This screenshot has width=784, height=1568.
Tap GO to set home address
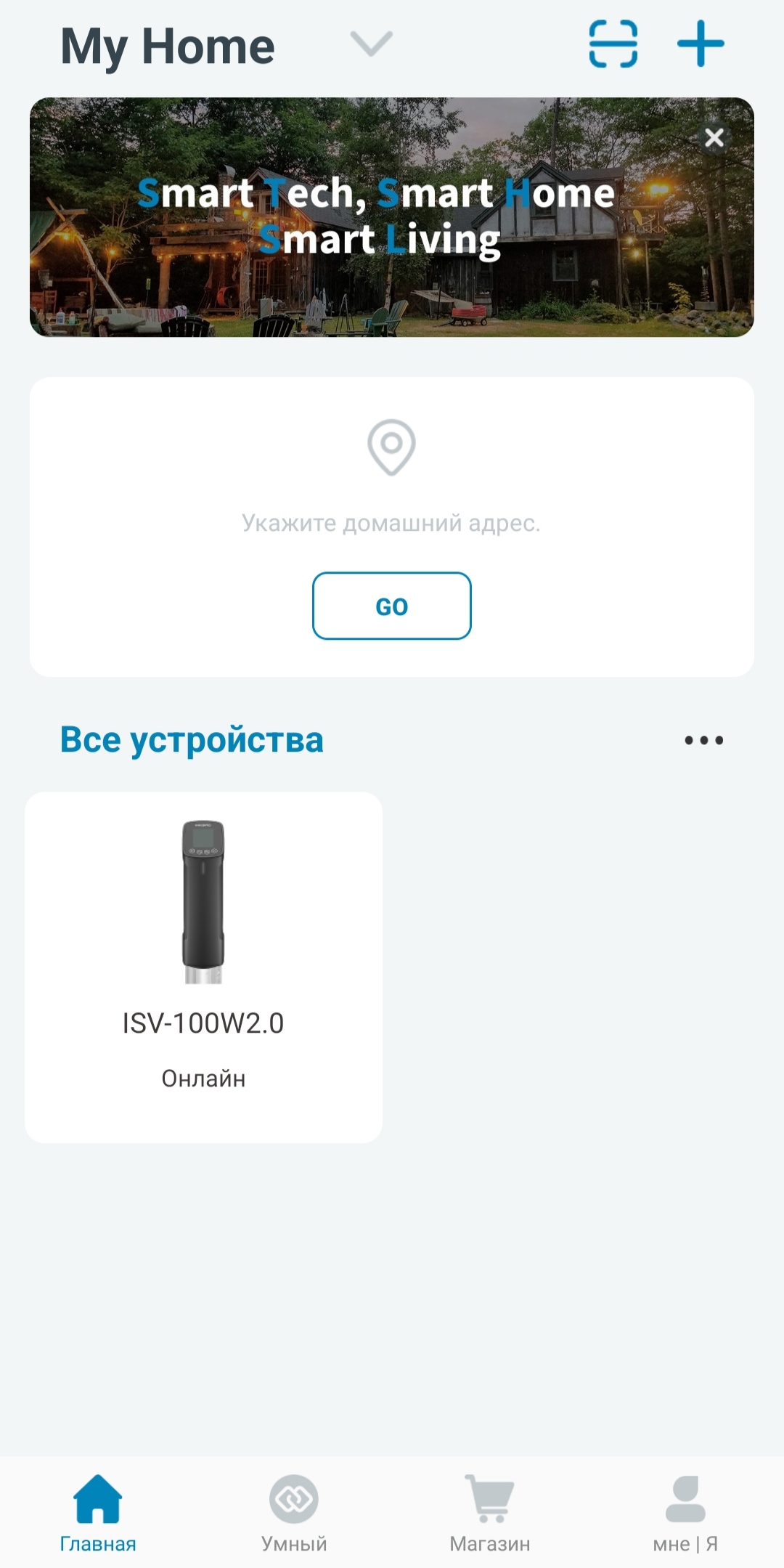[391, 606]
